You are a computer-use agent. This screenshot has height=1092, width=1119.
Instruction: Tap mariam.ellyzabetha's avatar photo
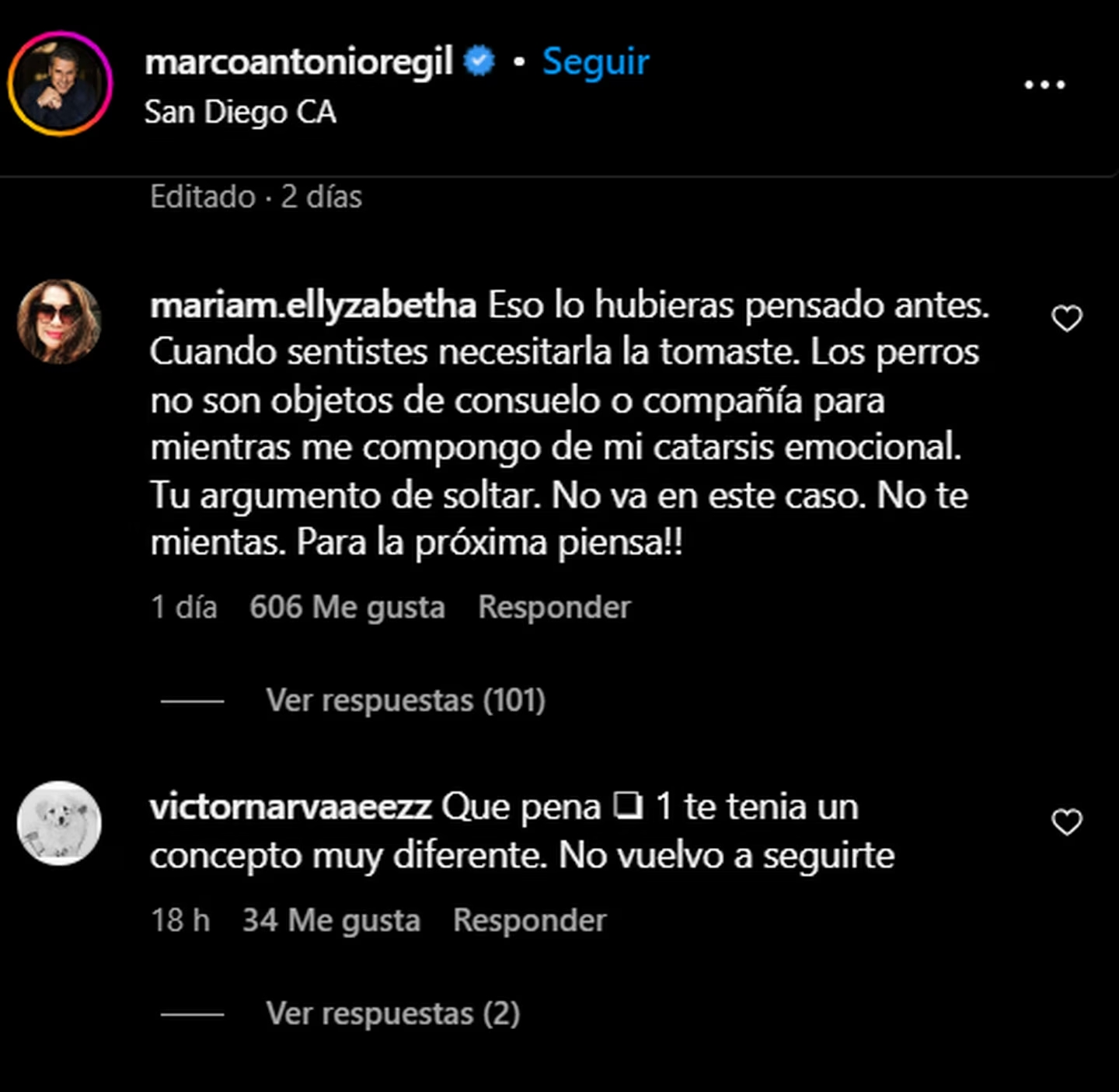point(60,321)
